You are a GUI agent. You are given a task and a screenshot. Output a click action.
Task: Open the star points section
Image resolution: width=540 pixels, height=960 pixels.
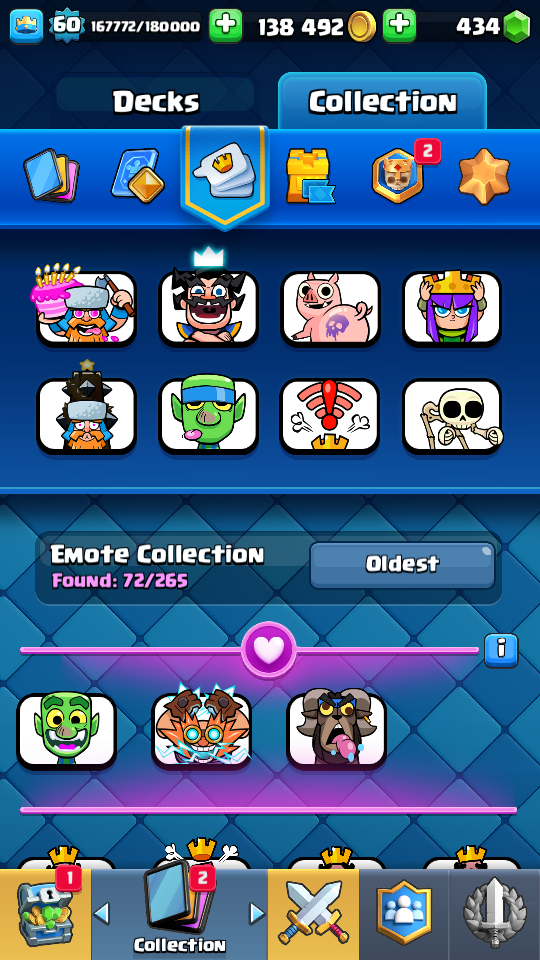(484, 176)
